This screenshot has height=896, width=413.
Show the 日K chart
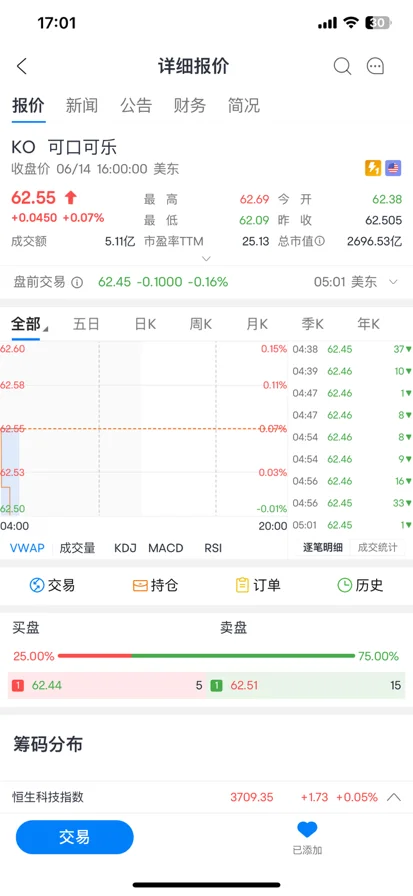point(145,325)
